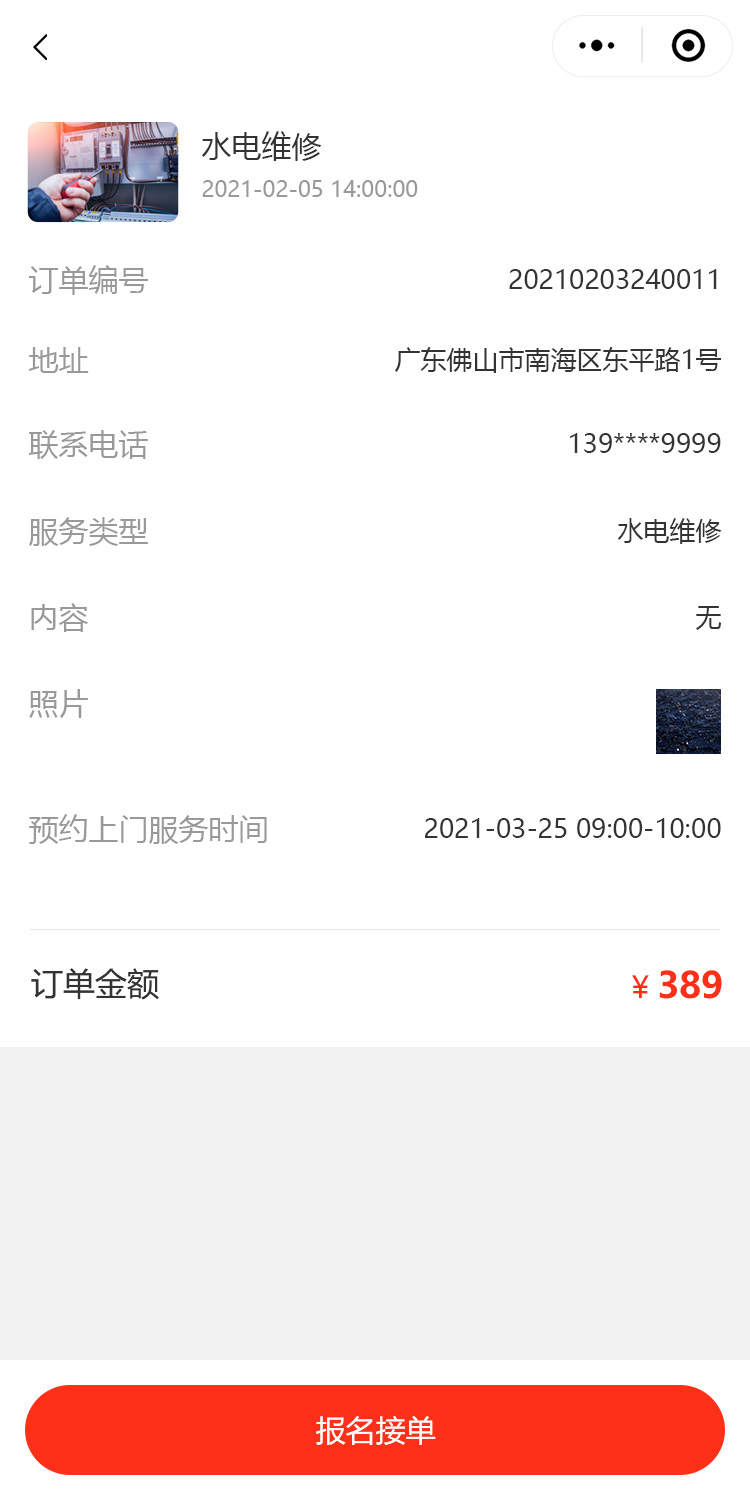
Task: Close the mini program via target icon
Action: click(x=688, y=46)
